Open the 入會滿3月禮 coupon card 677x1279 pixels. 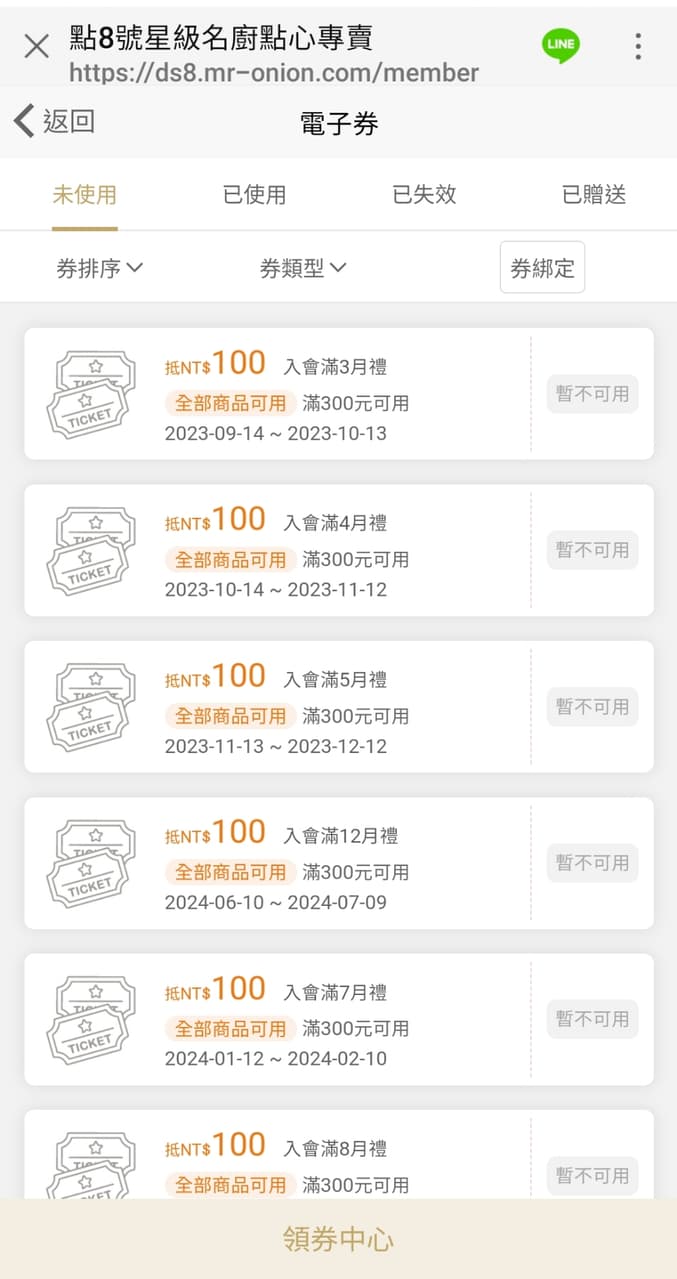tap(338, 394)
